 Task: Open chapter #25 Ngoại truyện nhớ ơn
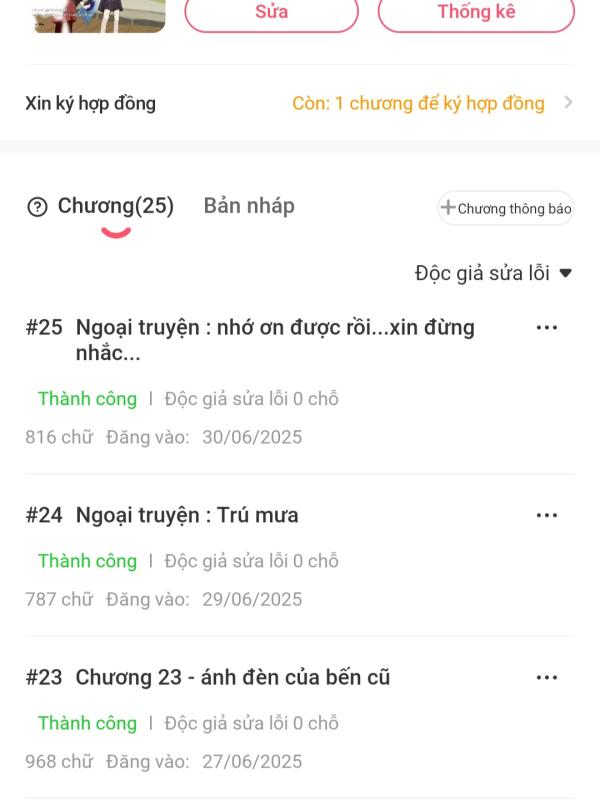(x=275, y=340)
